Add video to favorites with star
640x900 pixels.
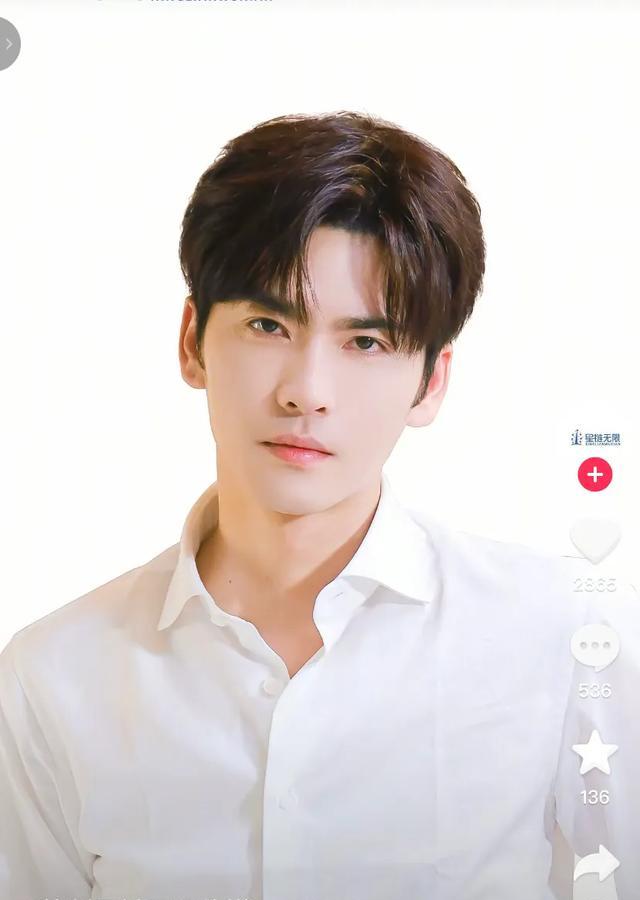(x=595, y=753)
